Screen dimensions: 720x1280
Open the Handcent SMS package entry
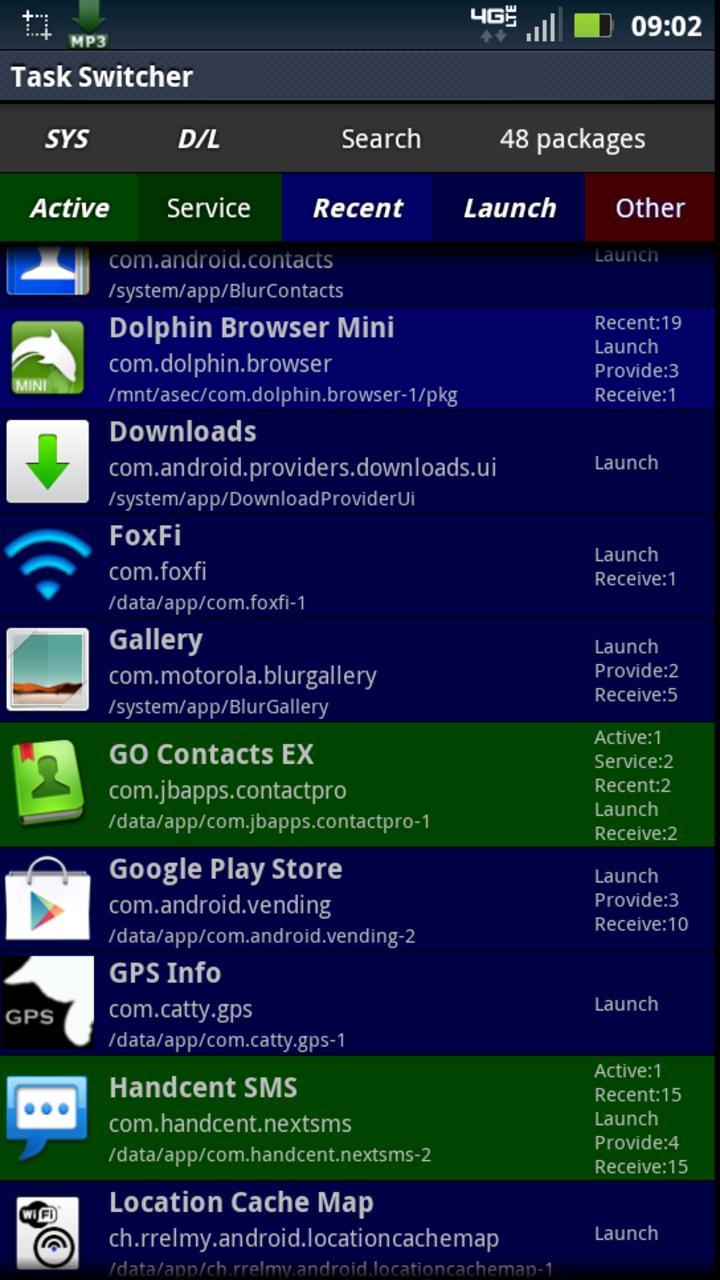300,1117
